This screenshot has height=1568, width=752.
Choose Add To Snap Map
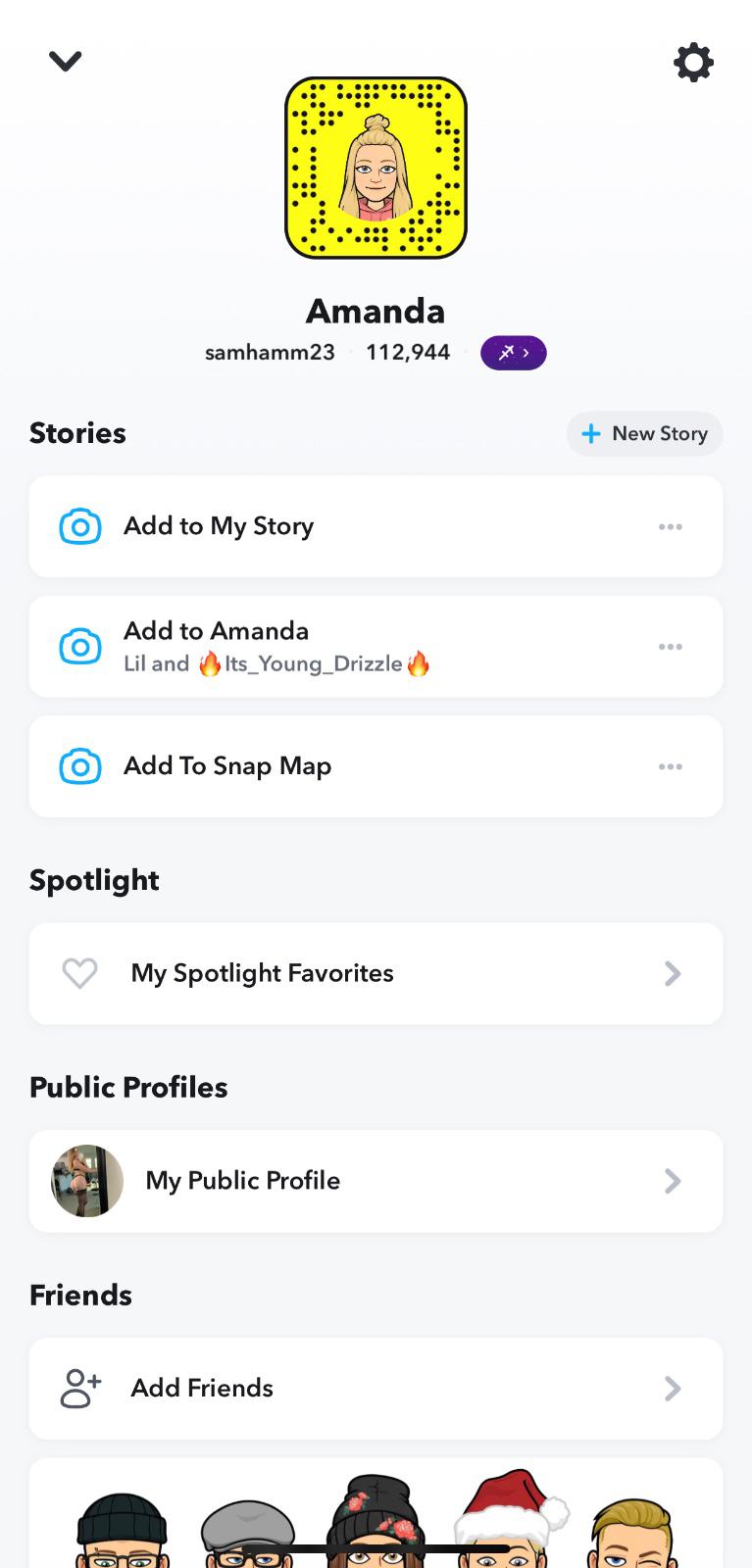click(x=227, y=766)
